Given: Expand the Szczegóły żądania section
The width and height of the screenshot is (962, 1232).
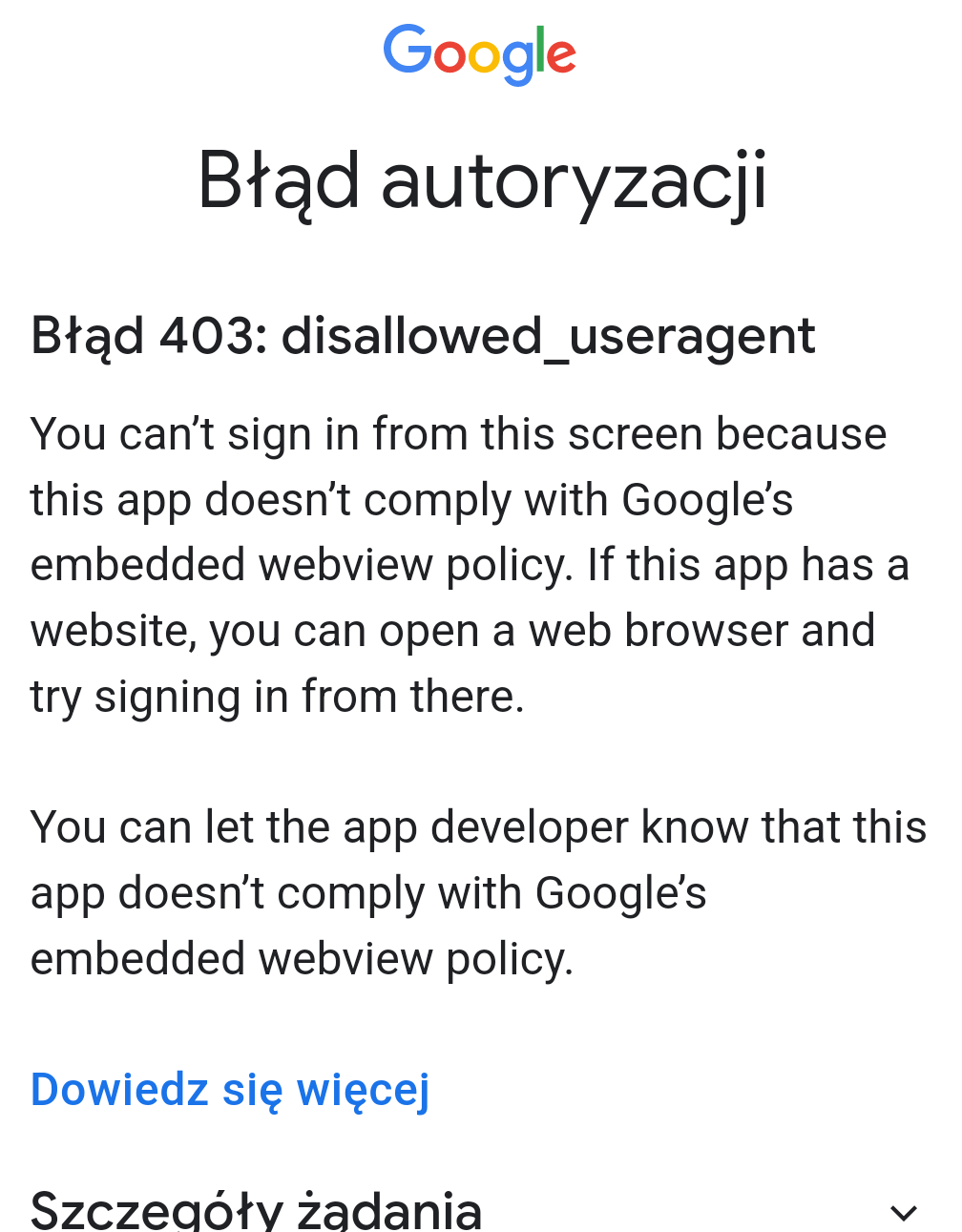Looking at the screenshot, I should pyautogui.click(x=902, y=1212).
